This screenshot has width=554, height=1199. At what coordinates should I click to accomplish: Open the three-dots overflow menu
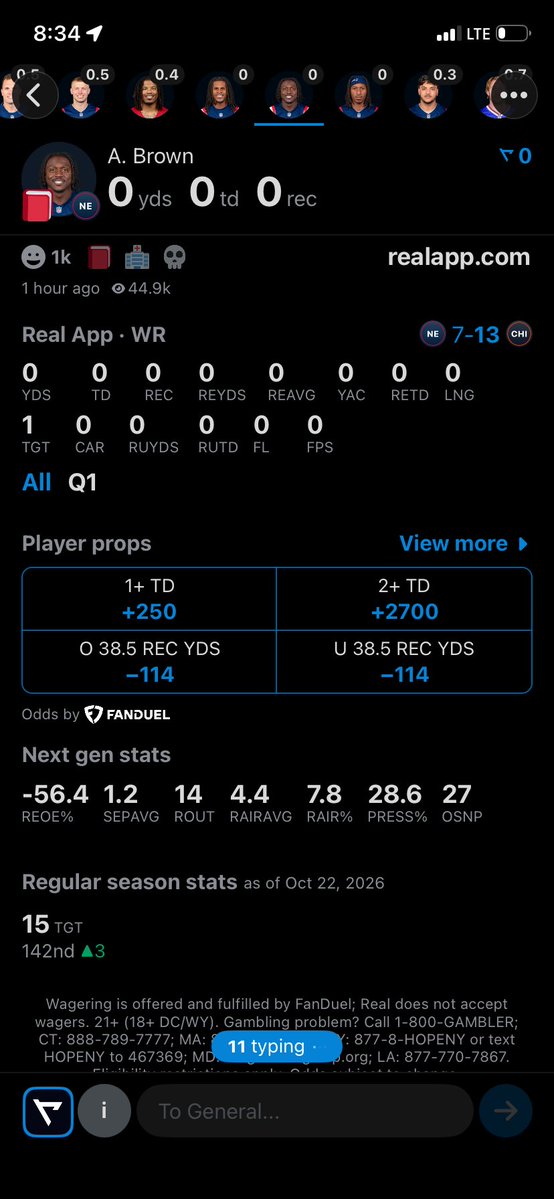click(513, 96)
